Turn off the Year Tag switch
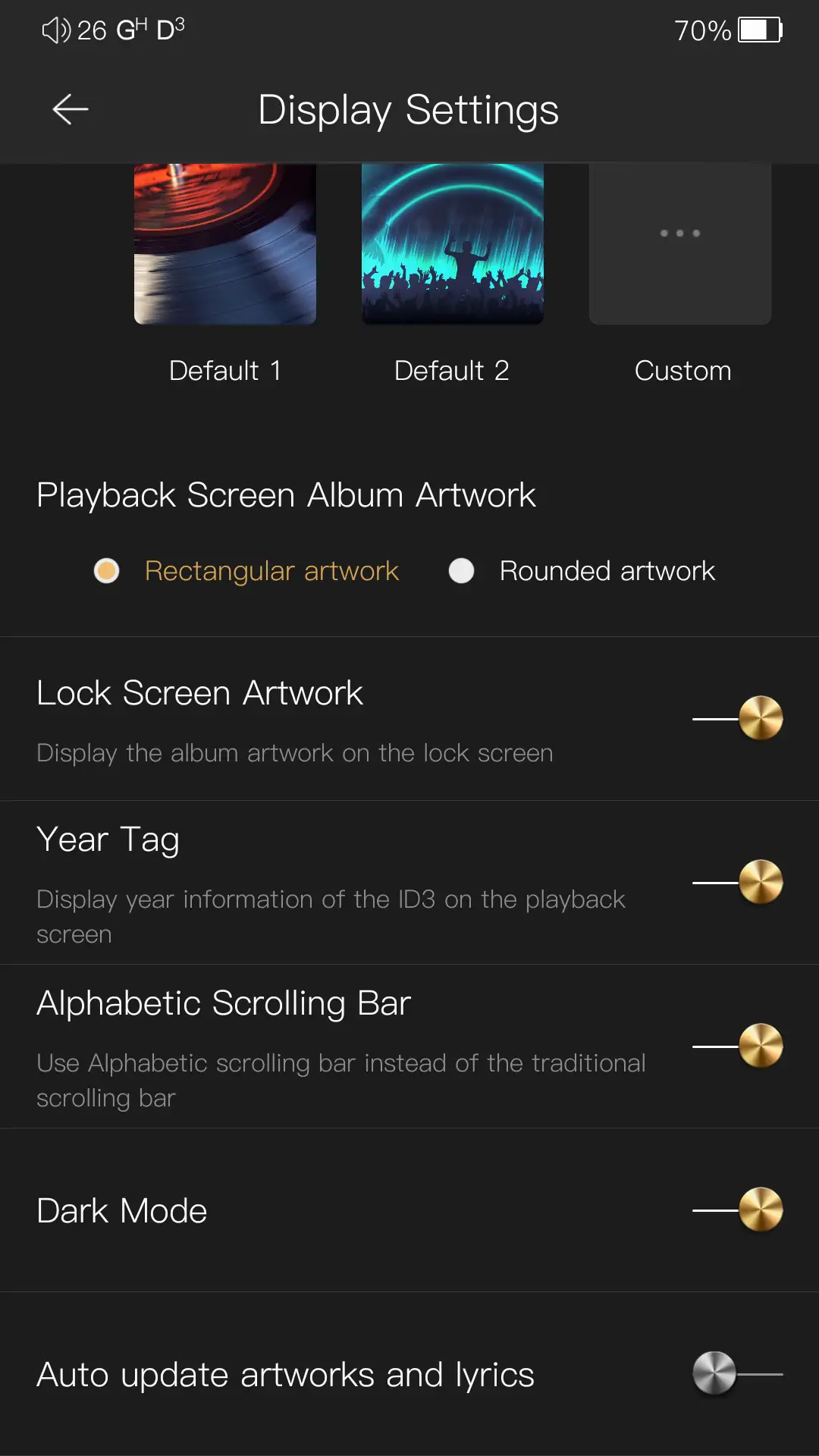 (x=738, y=882)
